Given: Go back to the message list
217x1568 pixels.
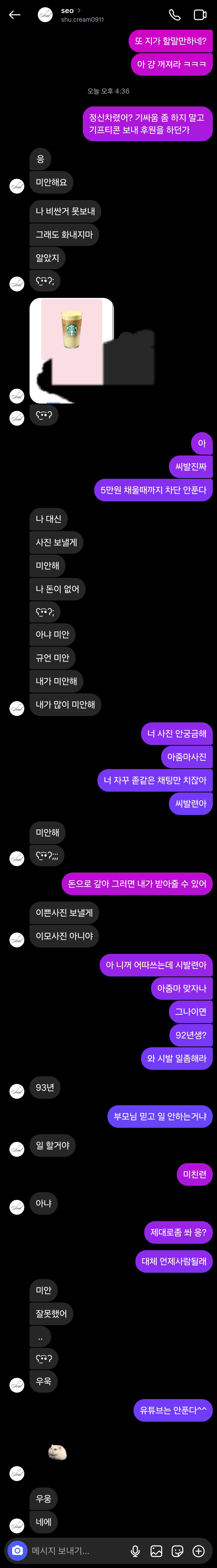Looking at the screenshot, I should tap(15, 15).
